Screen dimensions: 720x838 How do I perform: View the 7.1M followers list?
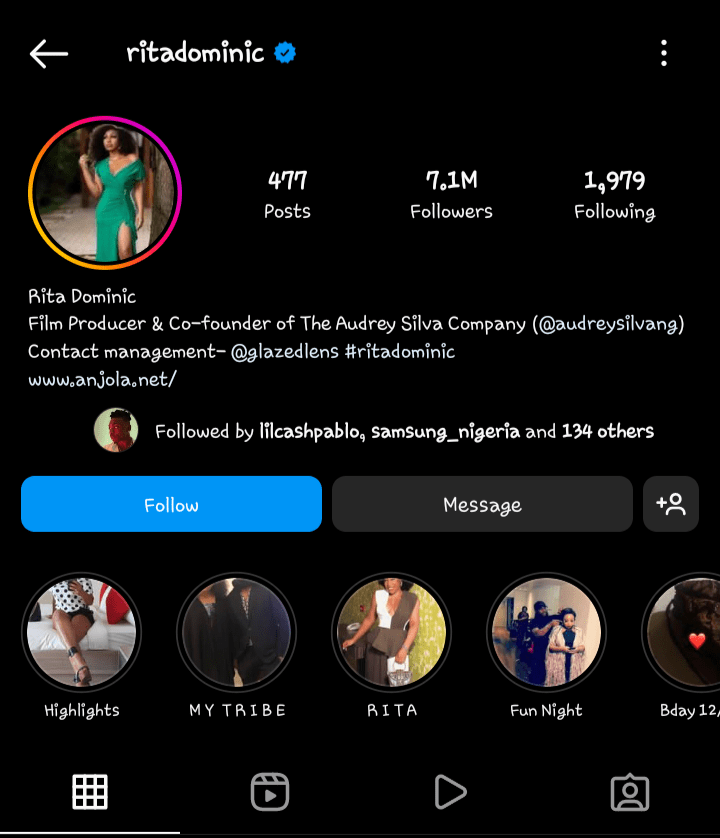[x=451, y=190]
